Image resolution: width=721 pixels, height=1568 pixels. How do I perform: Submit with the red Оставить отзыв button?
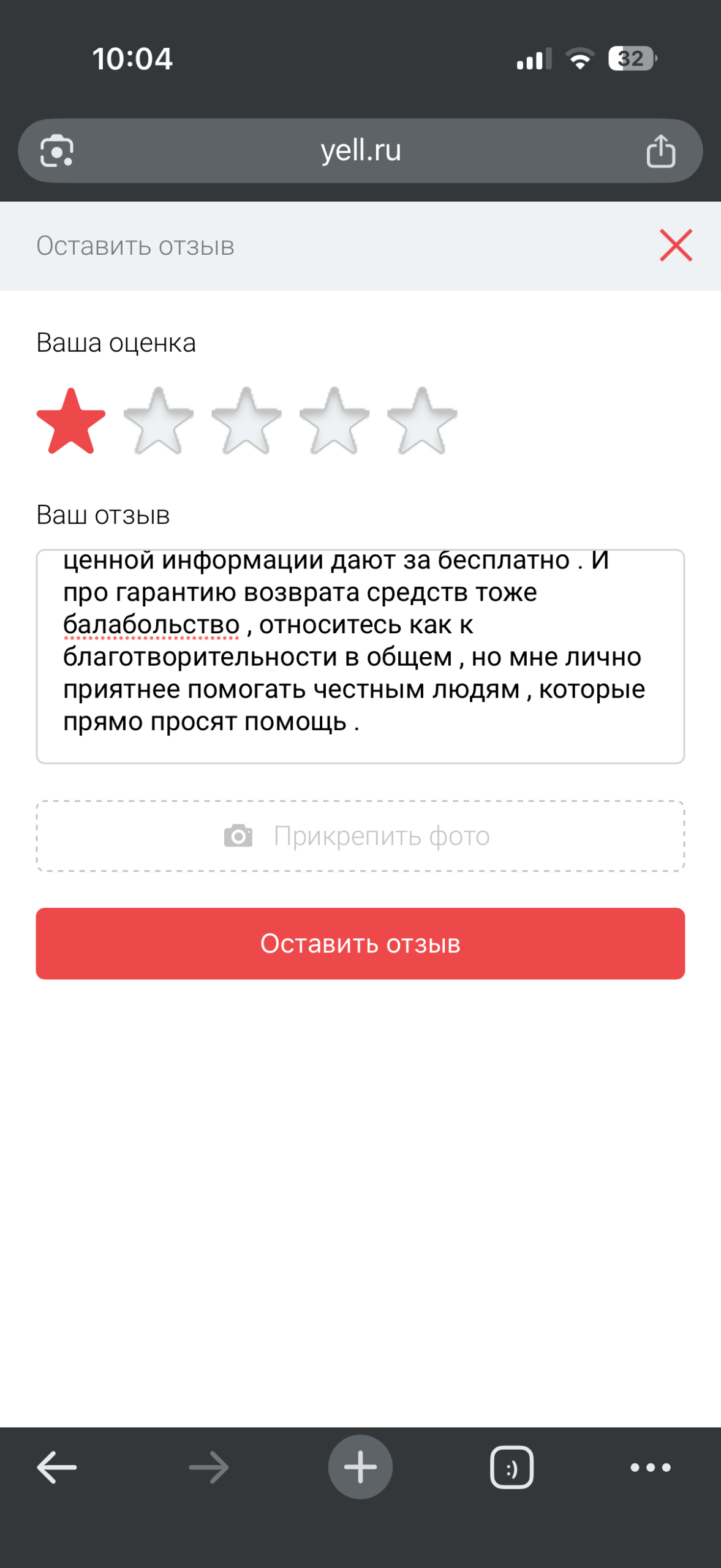360,944
